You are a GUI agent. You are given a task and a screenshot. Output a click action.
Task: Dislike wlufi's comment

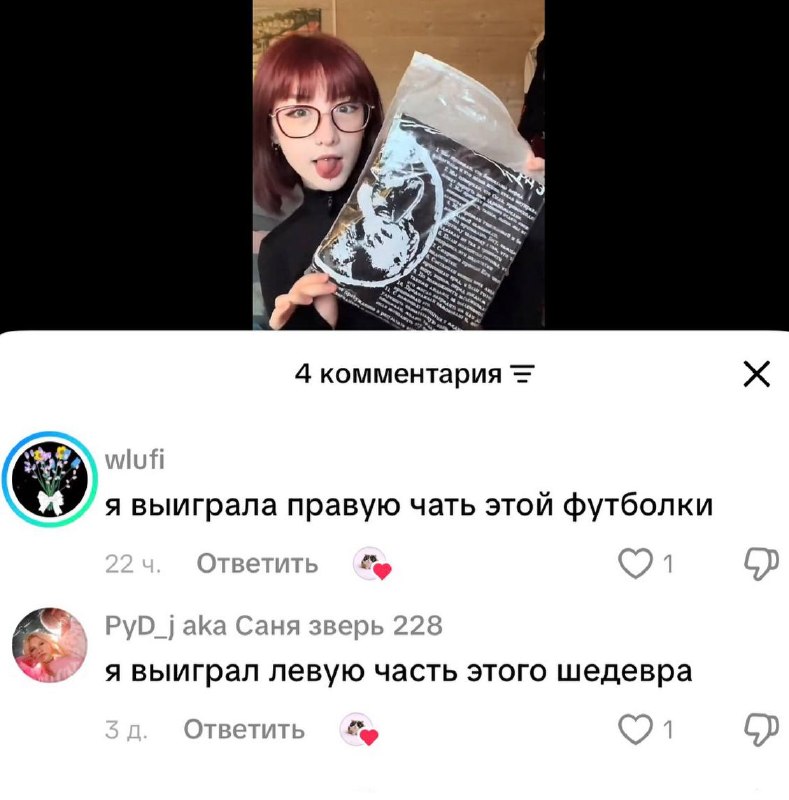pyautogui.click(x=761, y=564)
